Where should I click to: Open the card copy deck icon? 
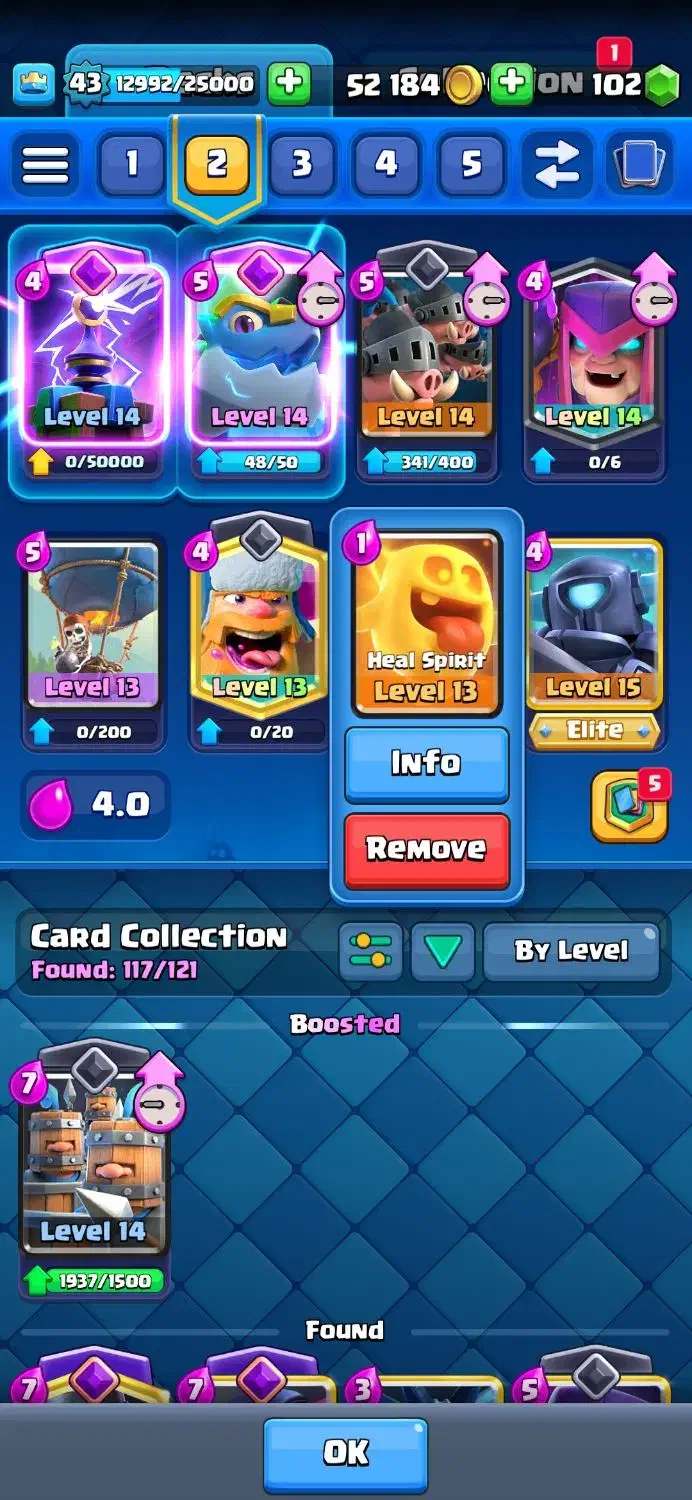pyautogui.click(x=638, y=164)
